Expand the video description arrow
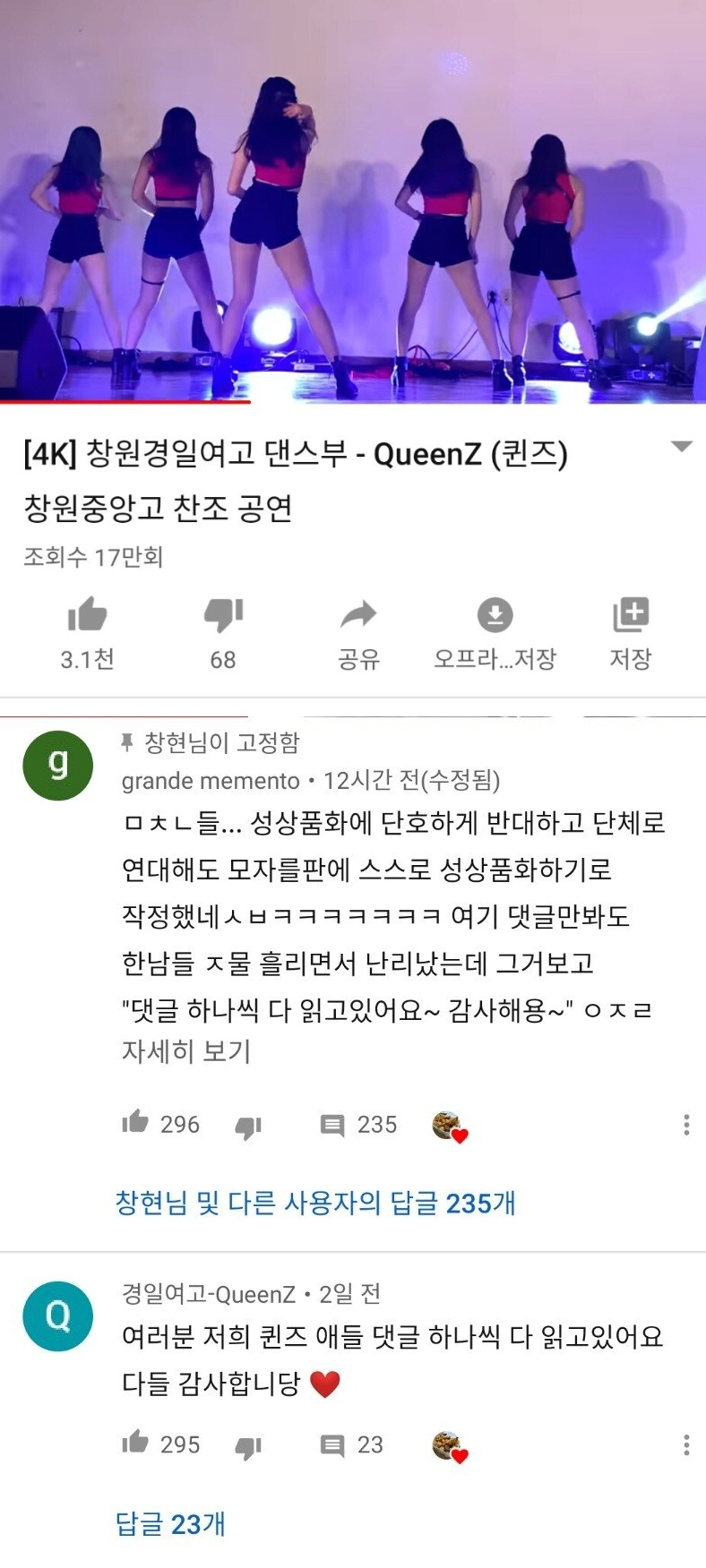This screenshot has height=1568, width=706. pos(682,446)
